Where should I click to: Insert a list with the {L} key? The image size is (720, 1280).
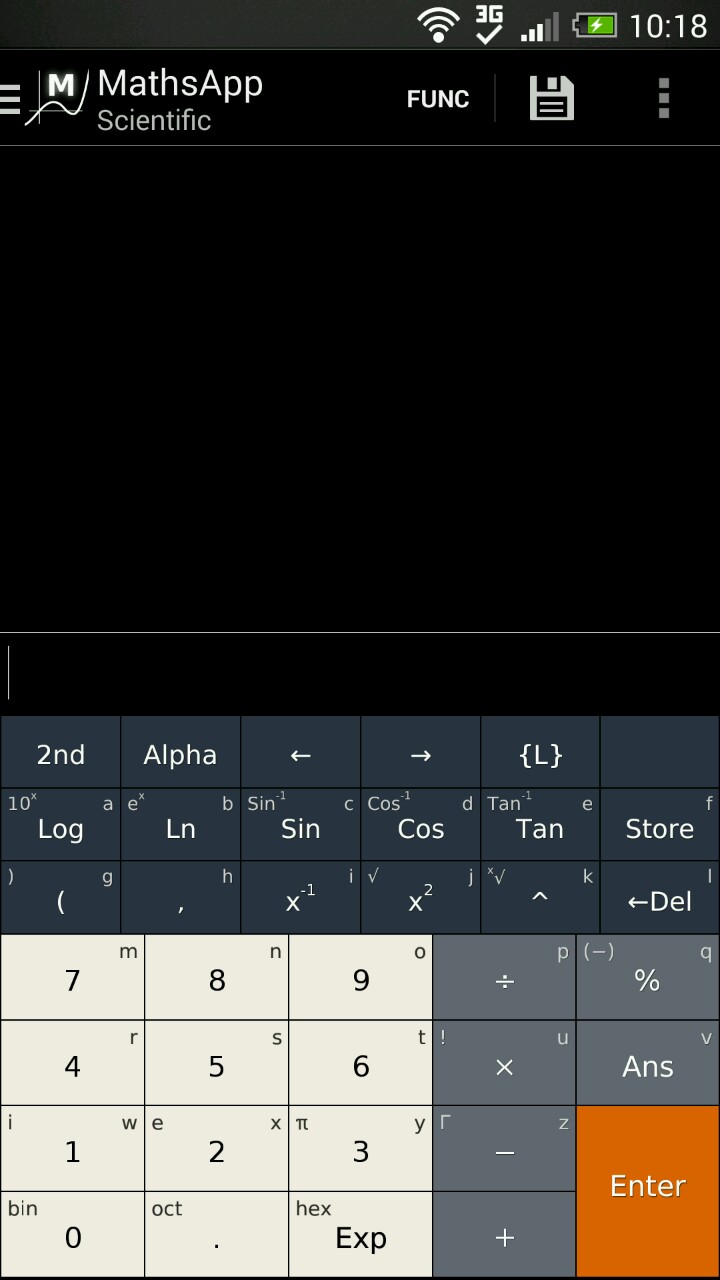click(x=540, y=755)
